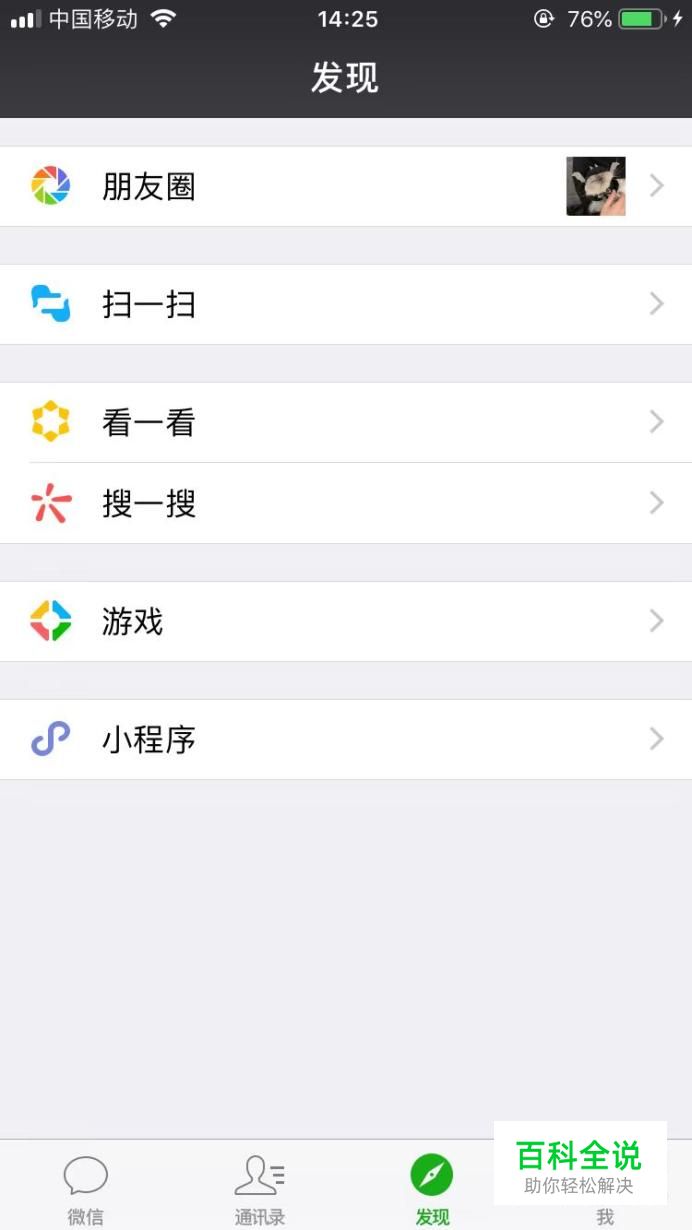Select the 发现 discover tab
The height and width of the screenshot is (1230, 692).
(432, 1188)
